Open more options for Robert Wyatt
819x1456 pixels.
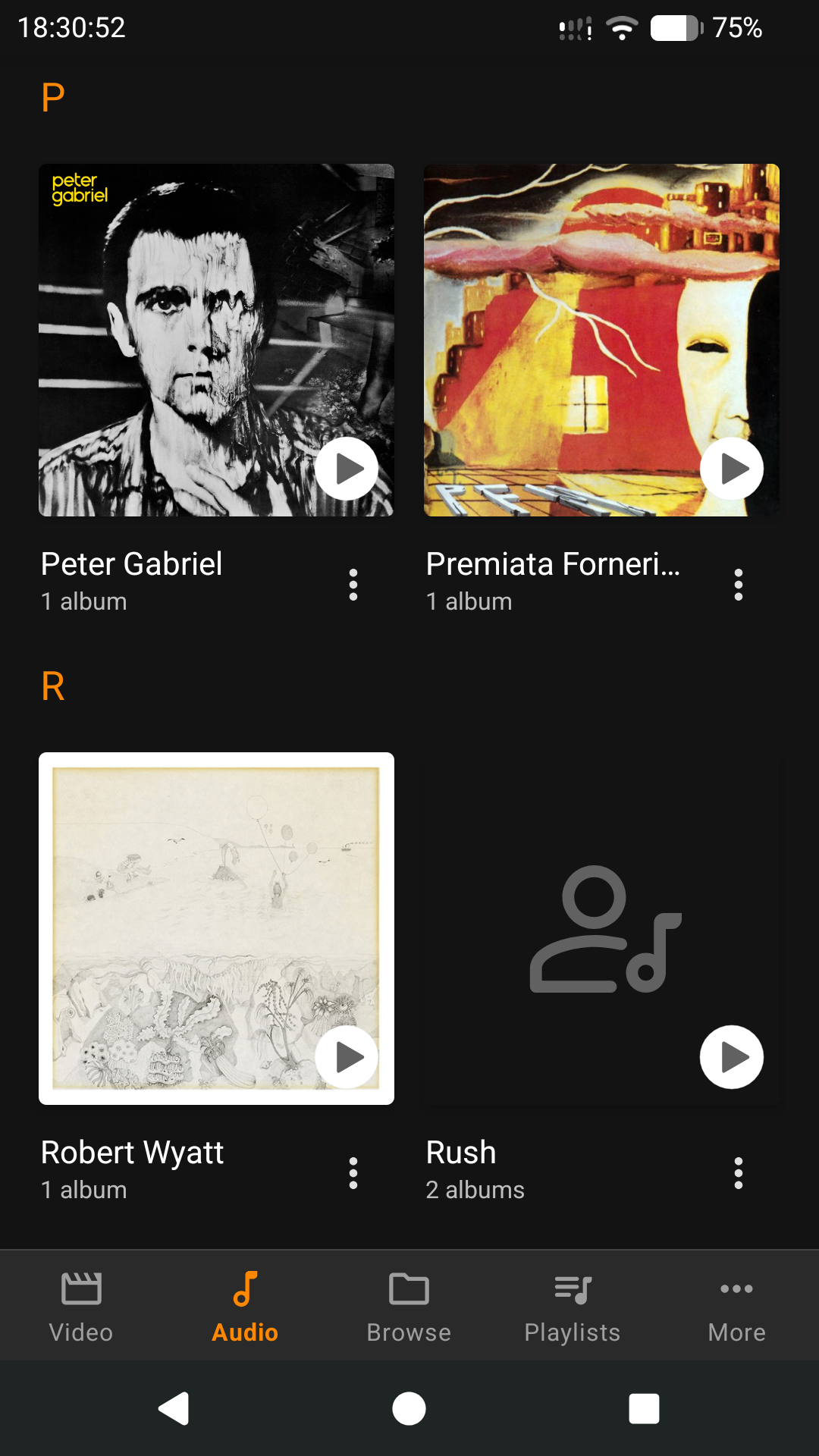pyautogui.click(x=353, y=1173)
